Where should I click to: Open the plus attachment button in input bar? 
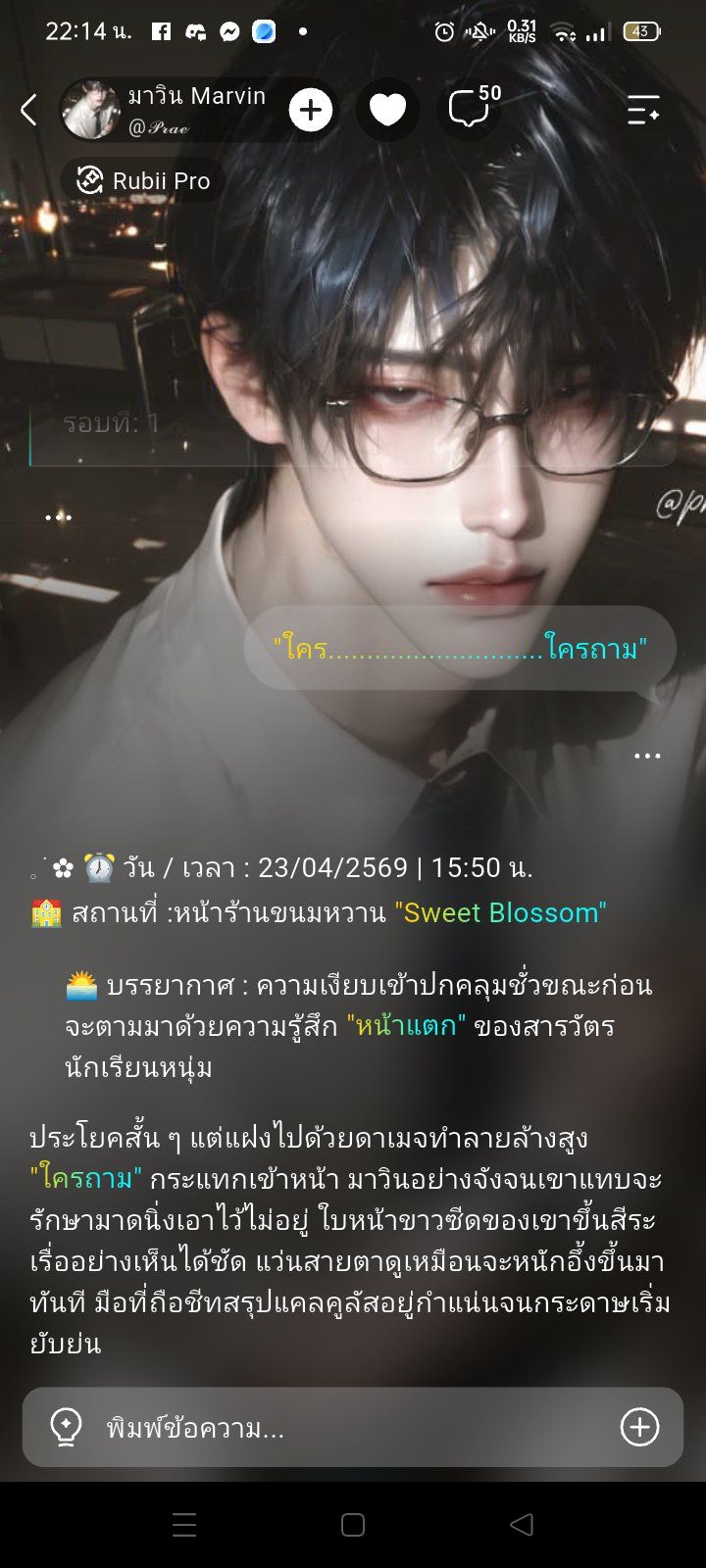639,1427
